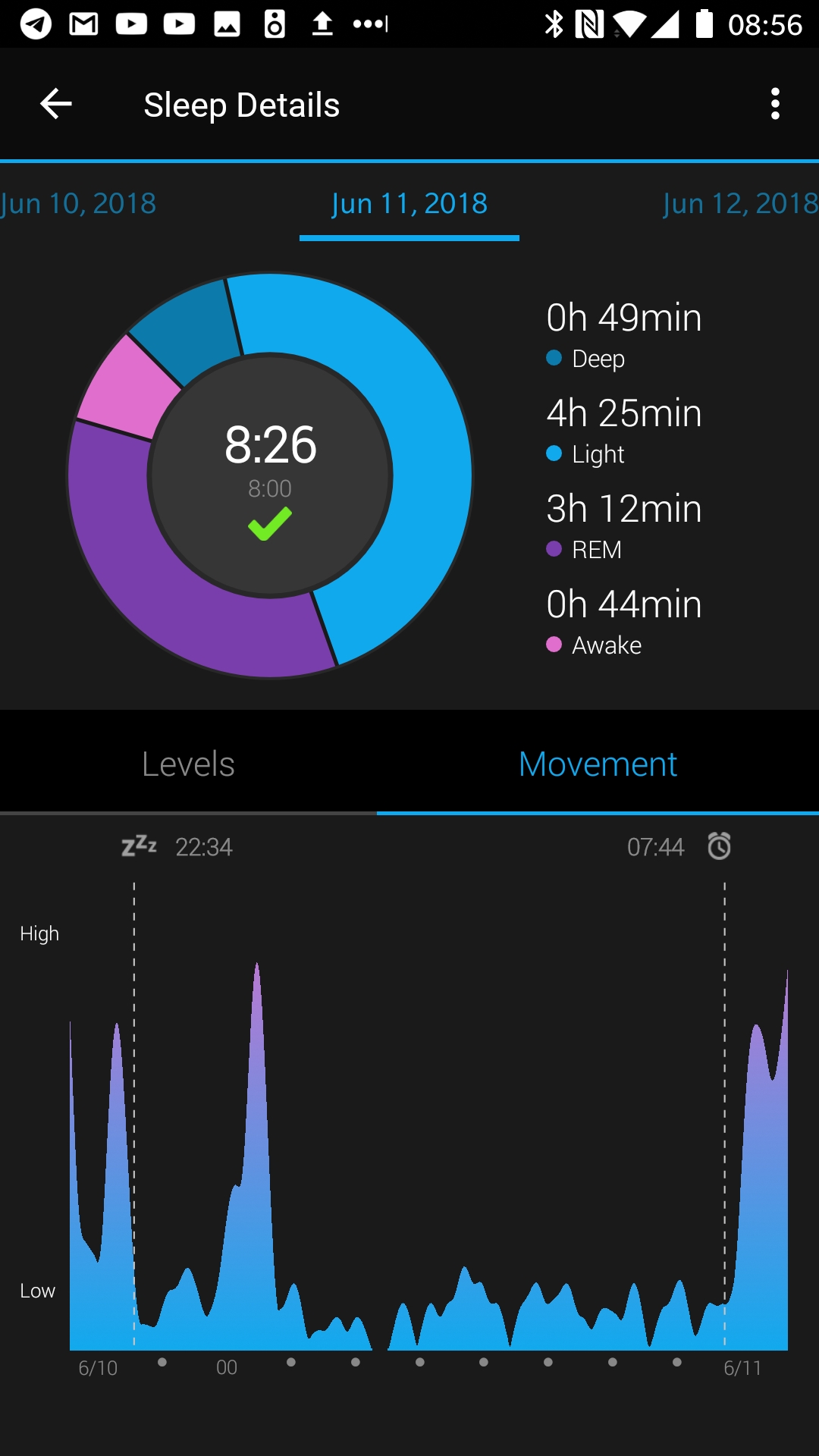Go back from Sleep Details

[56, 104]
